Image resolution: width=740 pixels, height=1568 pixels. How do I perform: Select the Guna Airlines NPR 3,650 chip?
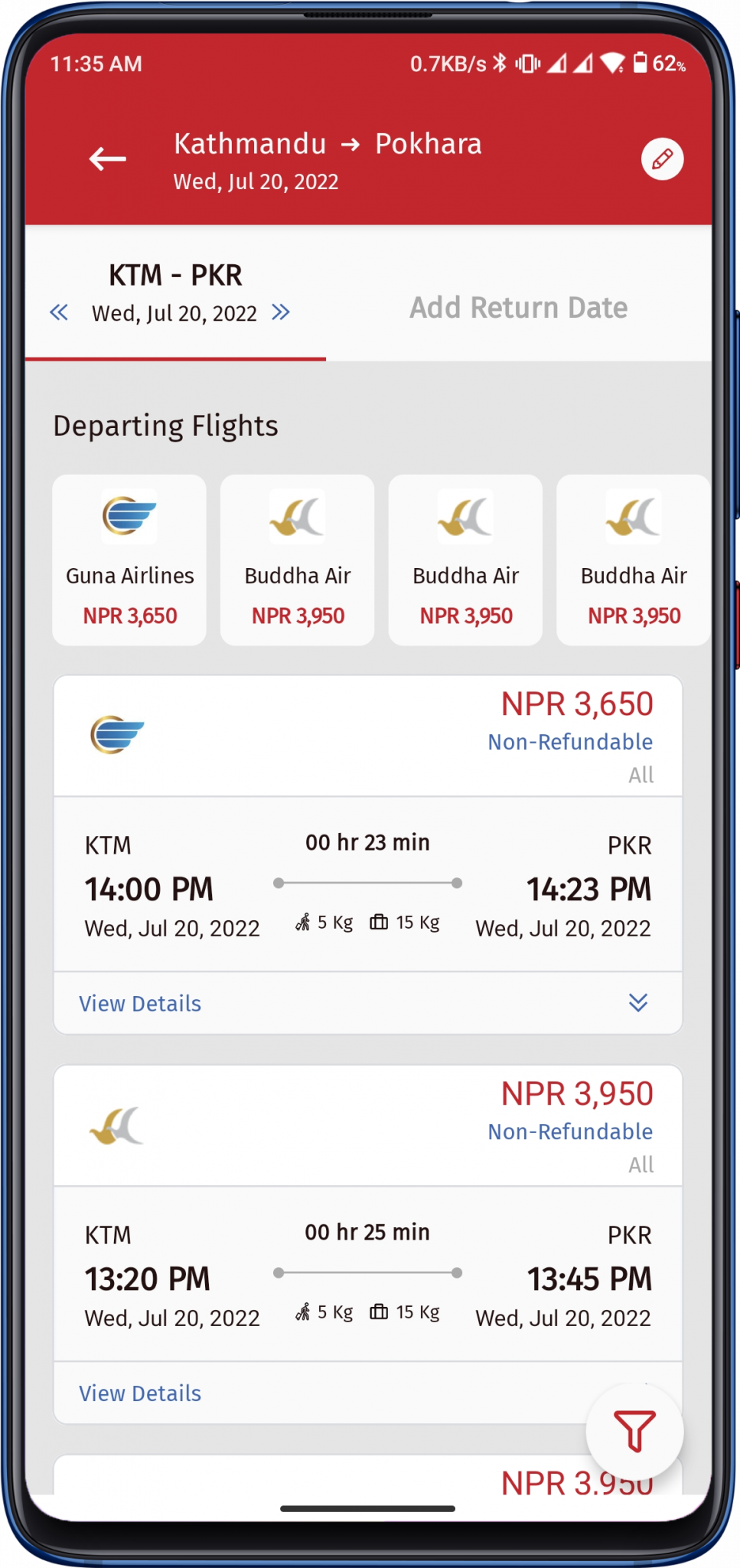[x=129, y=560]
